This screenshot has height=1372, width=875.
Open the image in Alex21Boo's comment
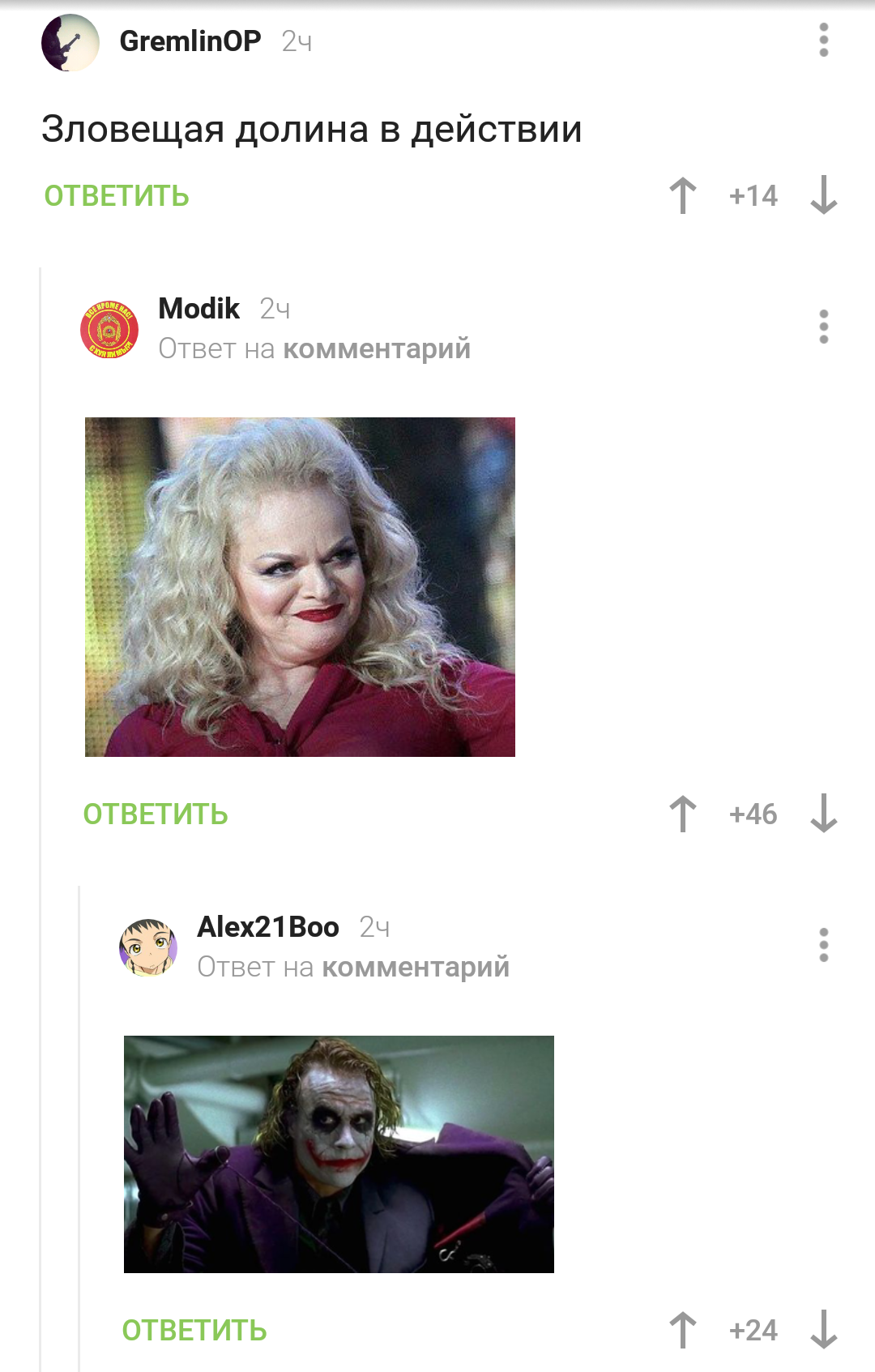pyautogui.click(x=339, y=1154)
